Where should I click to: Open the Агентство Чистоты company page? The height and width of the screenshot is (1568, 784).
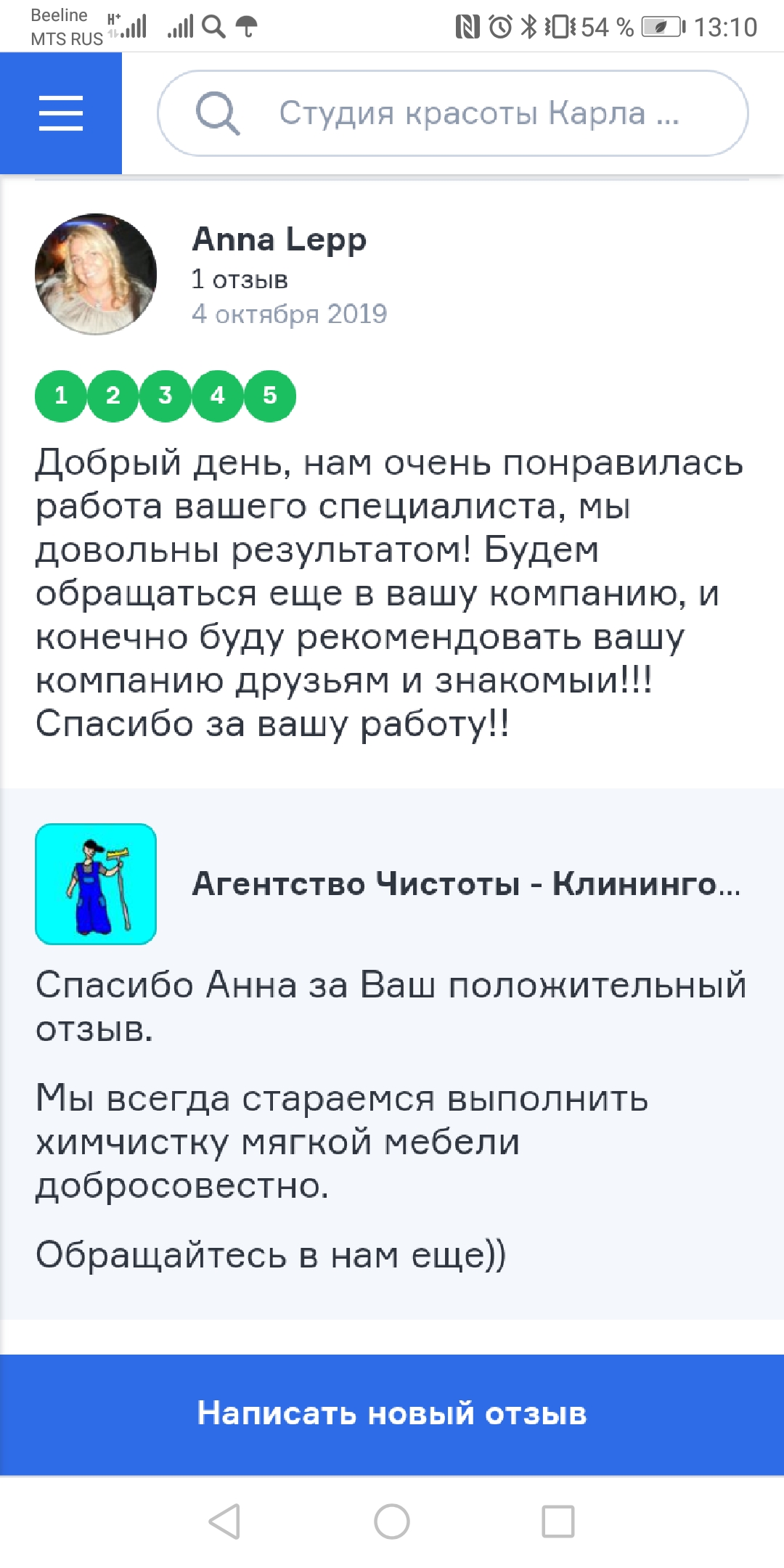465,884
